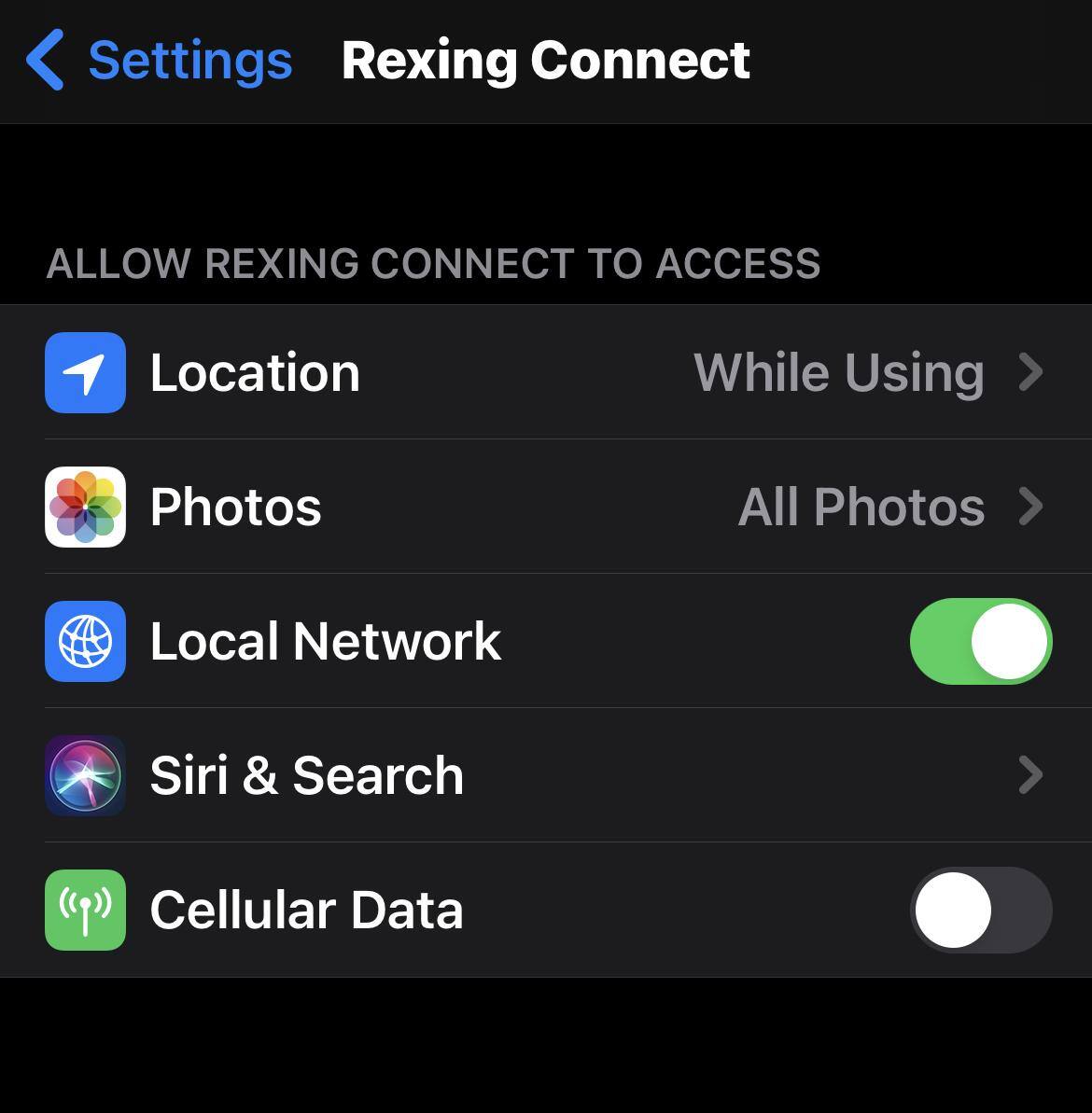Open Siri & Search settings
This screenshot has width=1092, height=1113.
546,775
